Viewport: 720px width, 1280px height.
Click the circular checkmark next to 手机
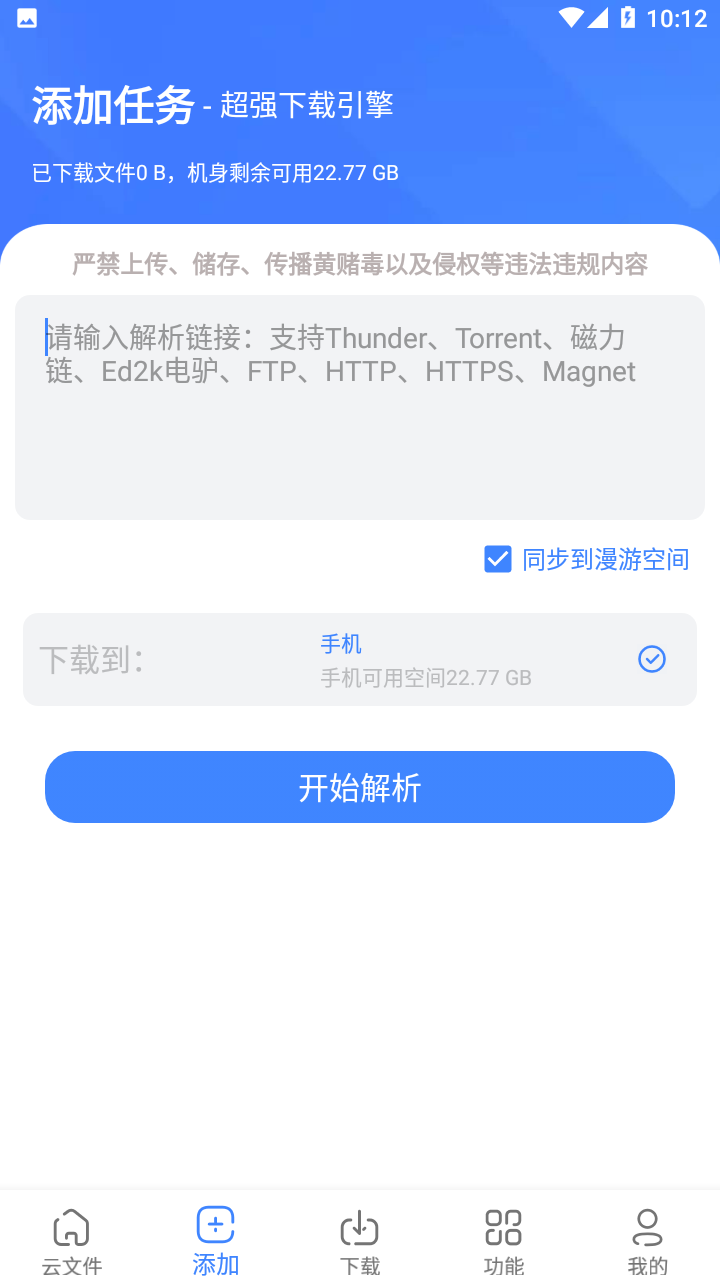pyautogui.click(x=651, y=659)
